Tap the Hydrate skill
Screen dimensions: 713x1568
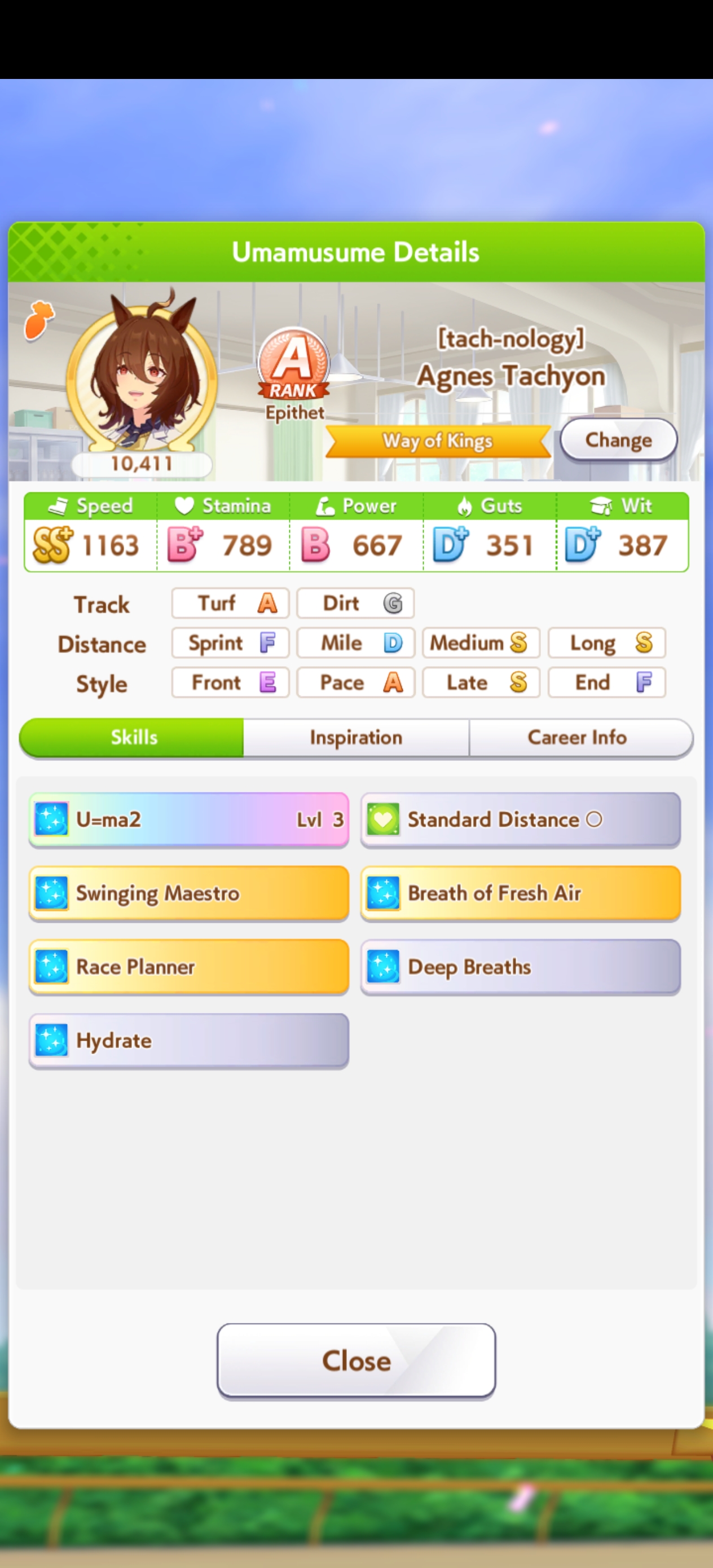(189, 1040)
